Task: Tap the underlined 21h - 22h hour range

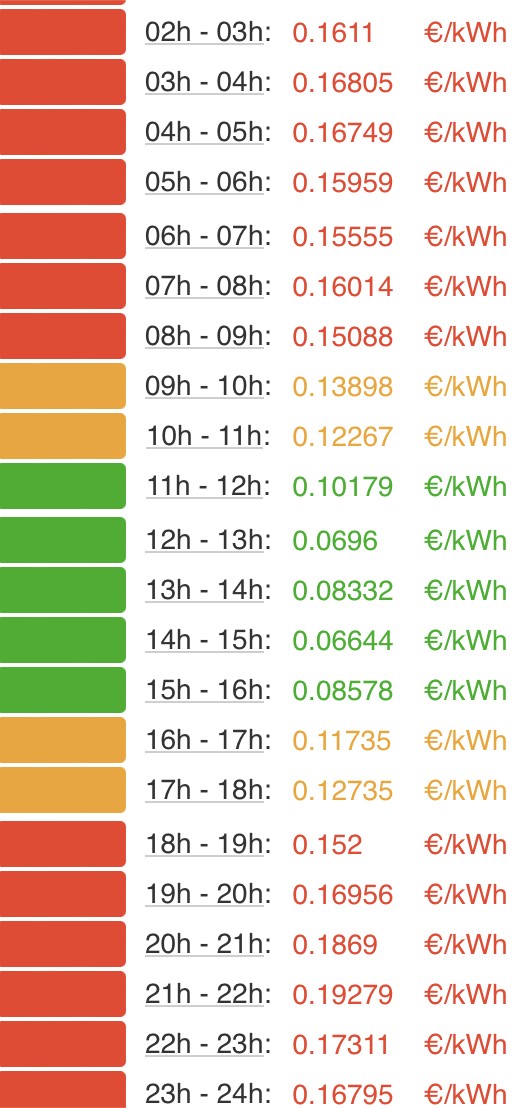Action: (x=204, y=995)
